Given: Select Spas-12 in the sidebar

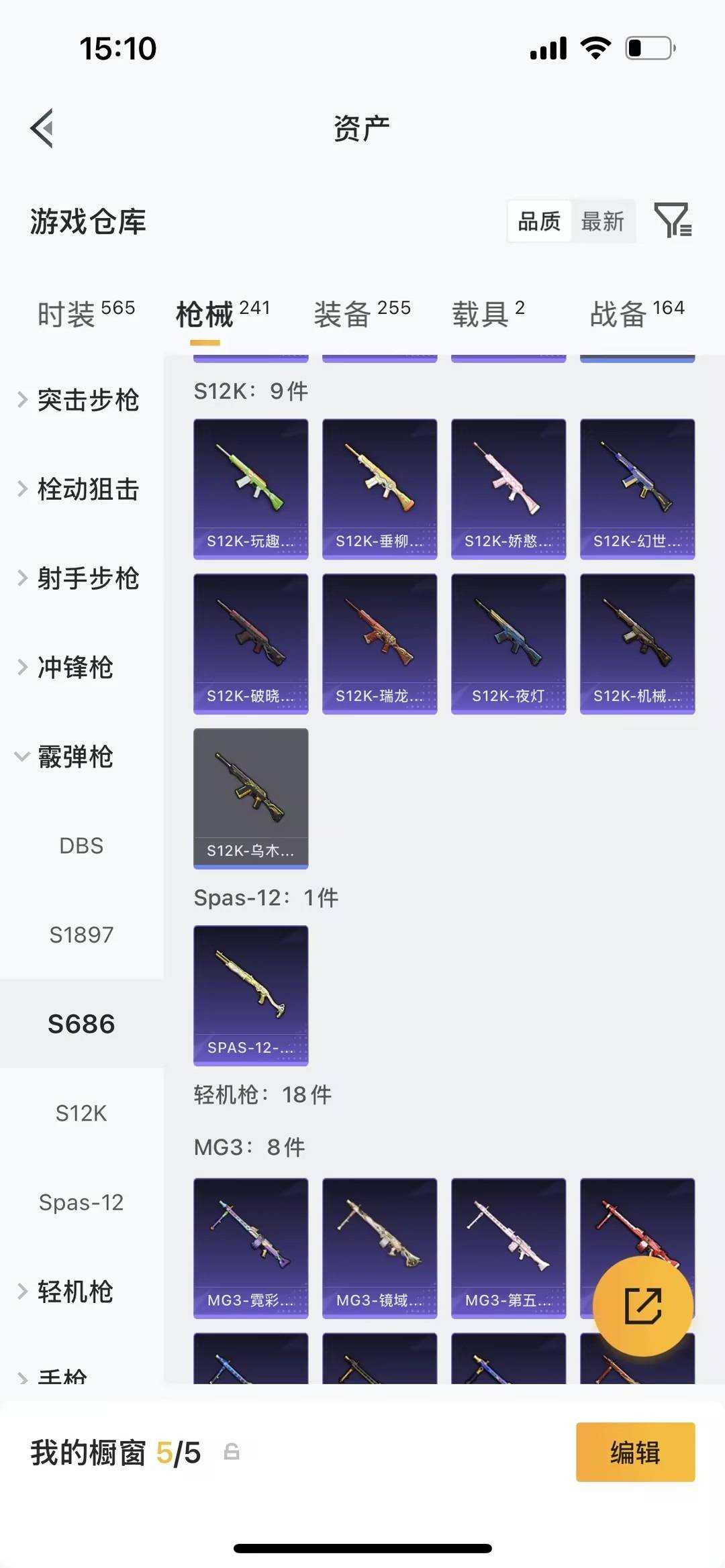Looking at the screenshot, I should point(81,1202).
